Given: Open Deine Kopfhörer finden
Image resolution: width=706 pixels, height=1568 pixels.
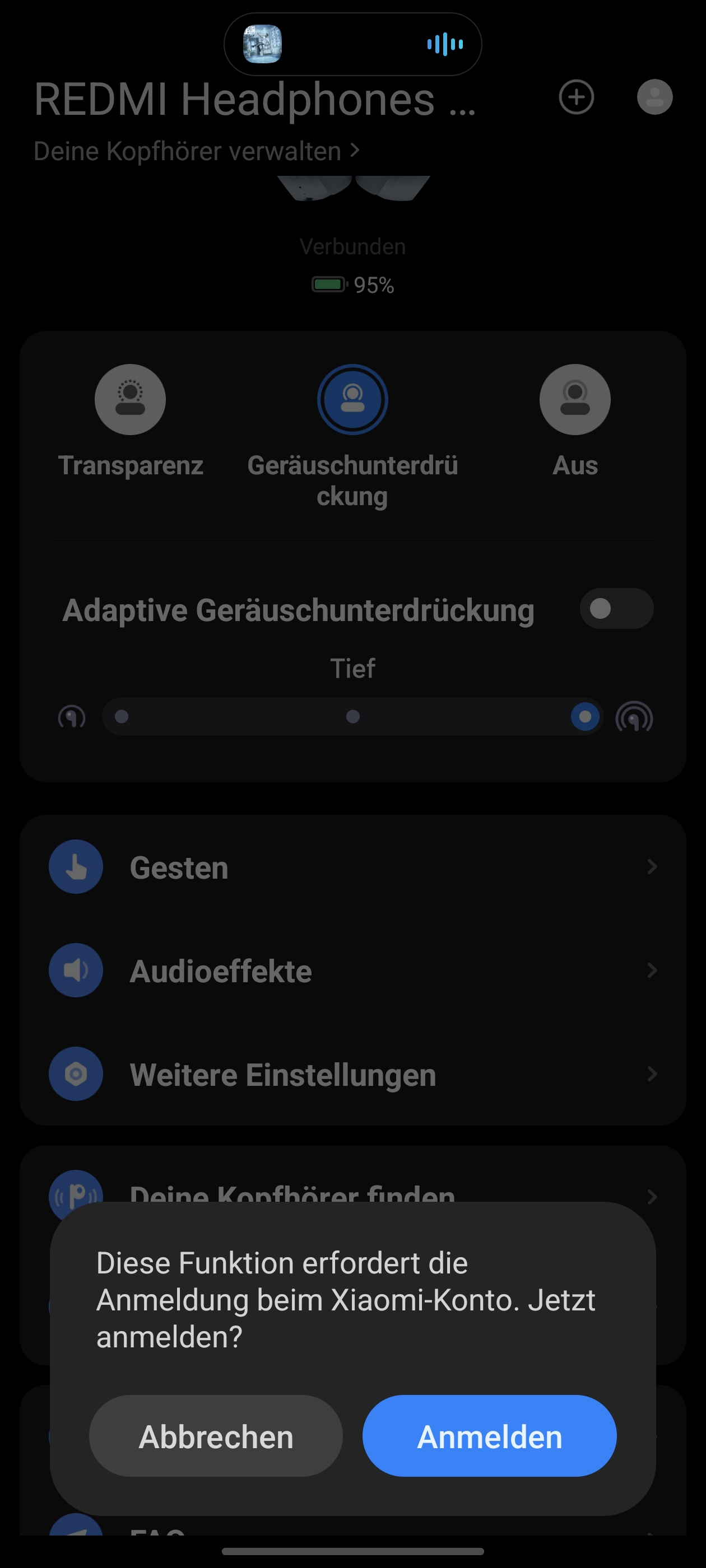Looking at the screenshot, I should click(352, 1190).
